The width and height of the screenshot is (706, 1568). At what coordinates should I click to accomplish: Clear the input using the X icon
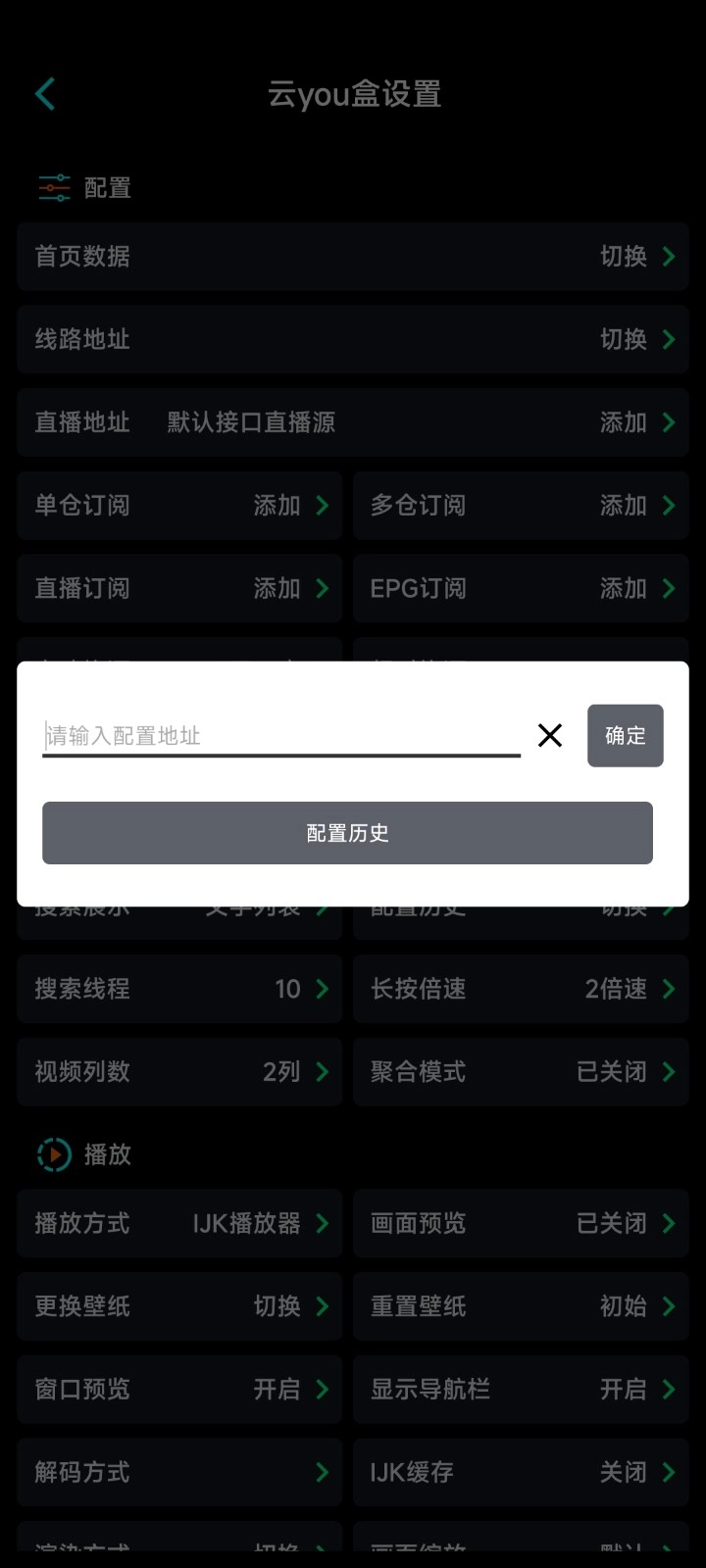(549, 735)
